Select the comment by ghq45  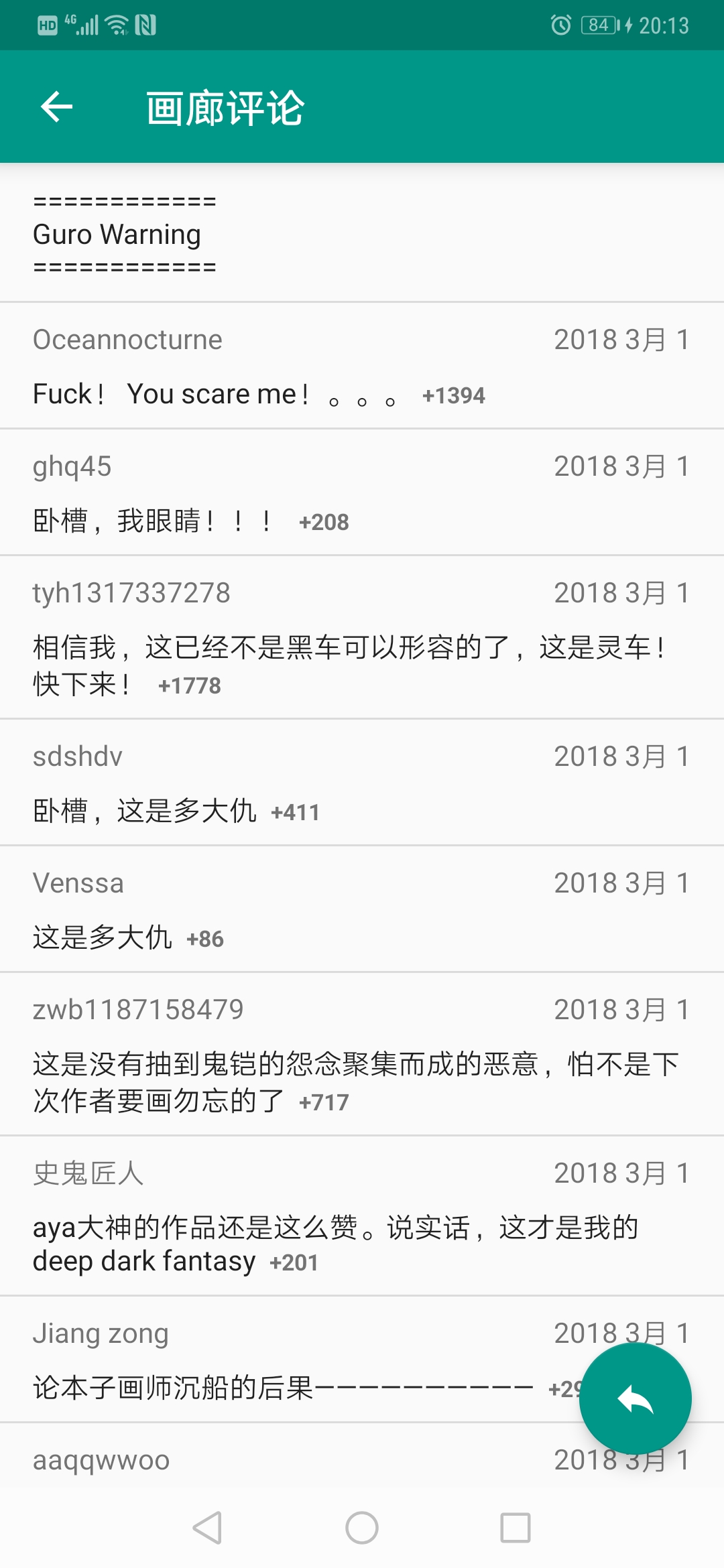click(362, 493)
